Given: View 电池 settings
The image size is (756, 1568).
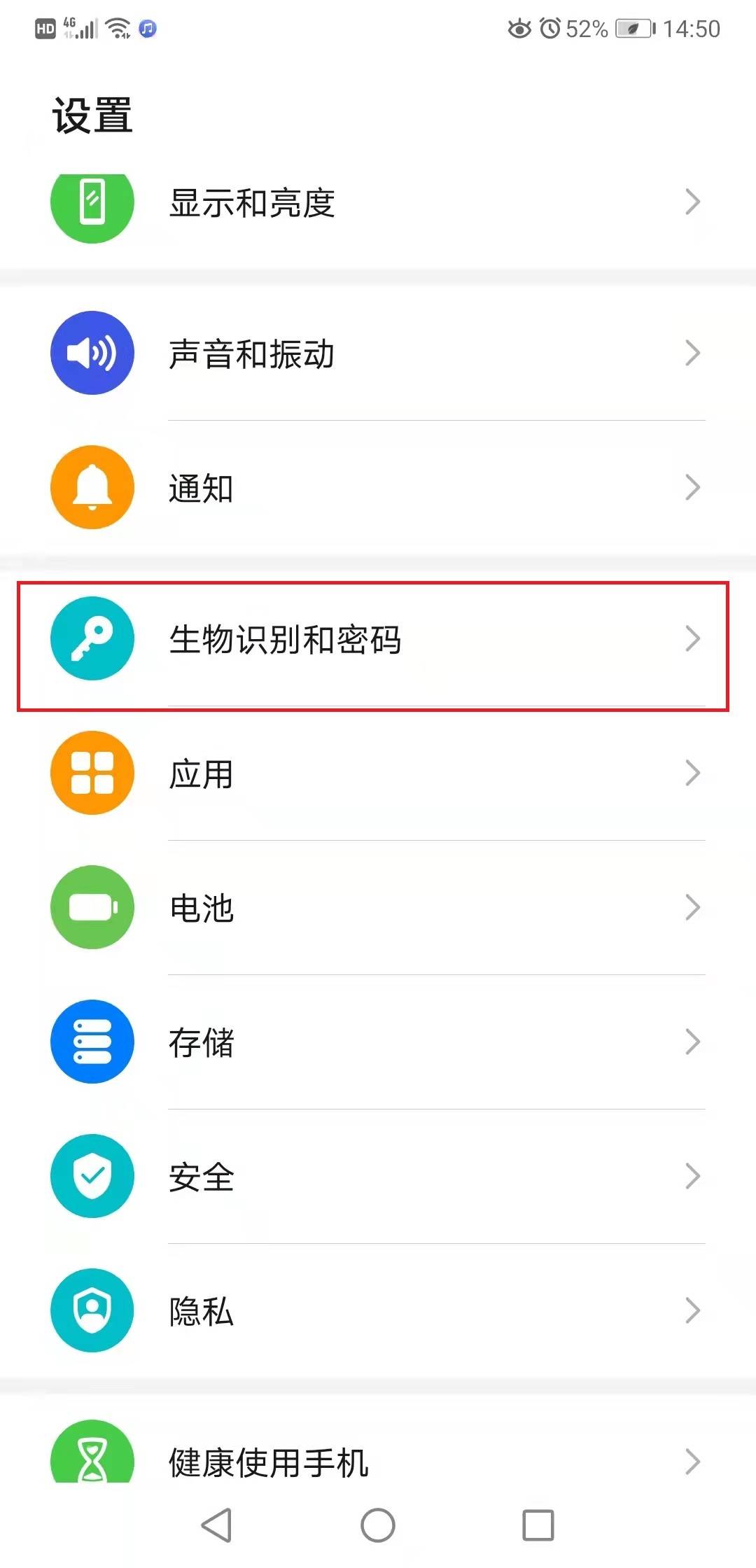Looking at the screenshot, I should 378,907.
